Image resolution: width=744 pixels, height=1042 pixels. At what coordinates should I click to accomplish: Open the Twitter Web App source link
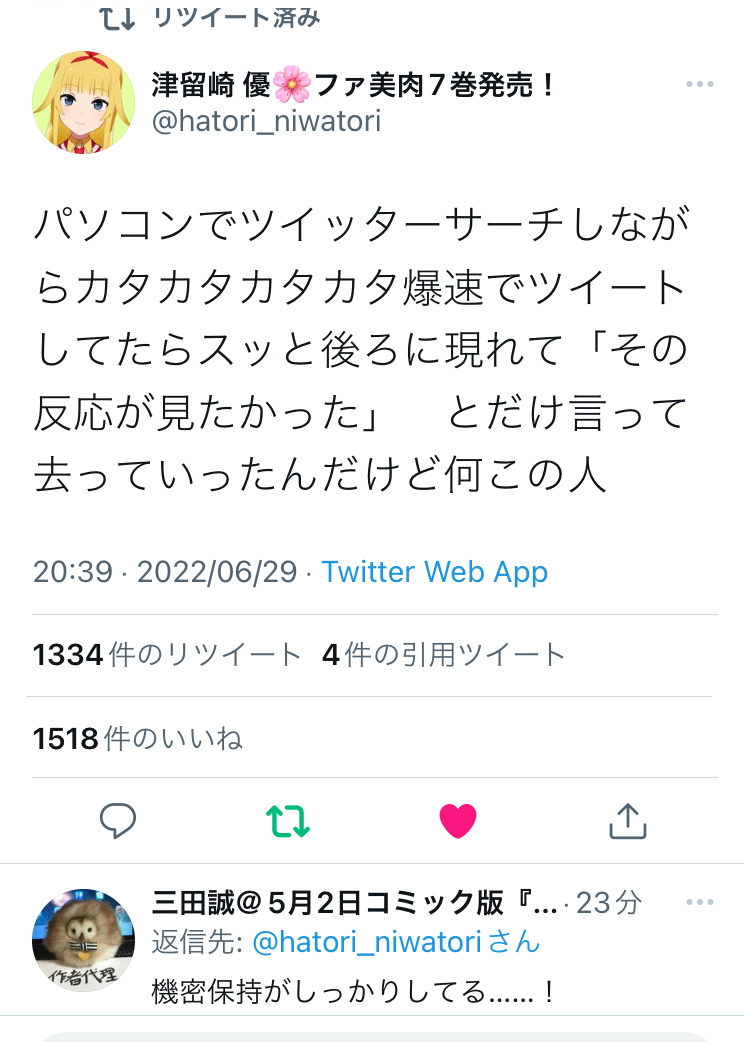tap(435, 572)
